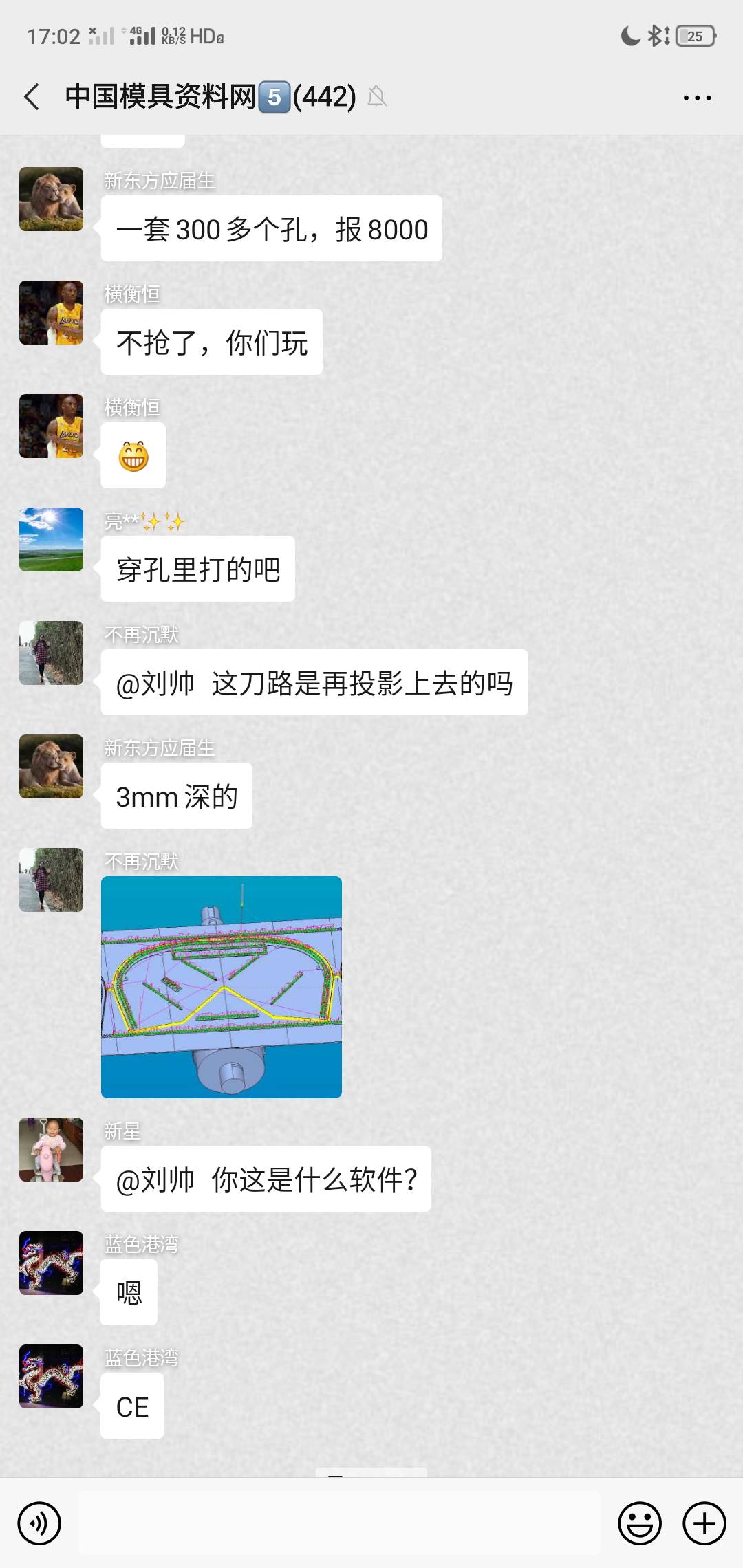Open the emoji sticker panel
Screen dimensions: 743x1568
(x=639, y=1523)
